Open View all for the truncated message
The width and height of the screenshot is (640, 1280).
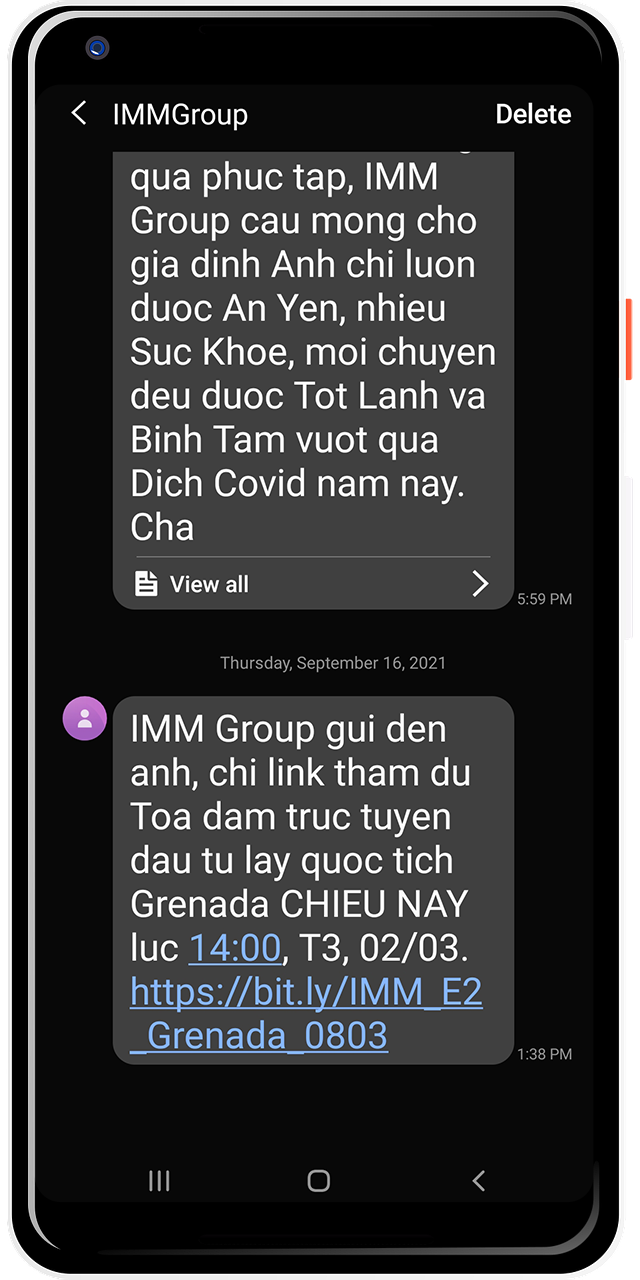[312, 584]
